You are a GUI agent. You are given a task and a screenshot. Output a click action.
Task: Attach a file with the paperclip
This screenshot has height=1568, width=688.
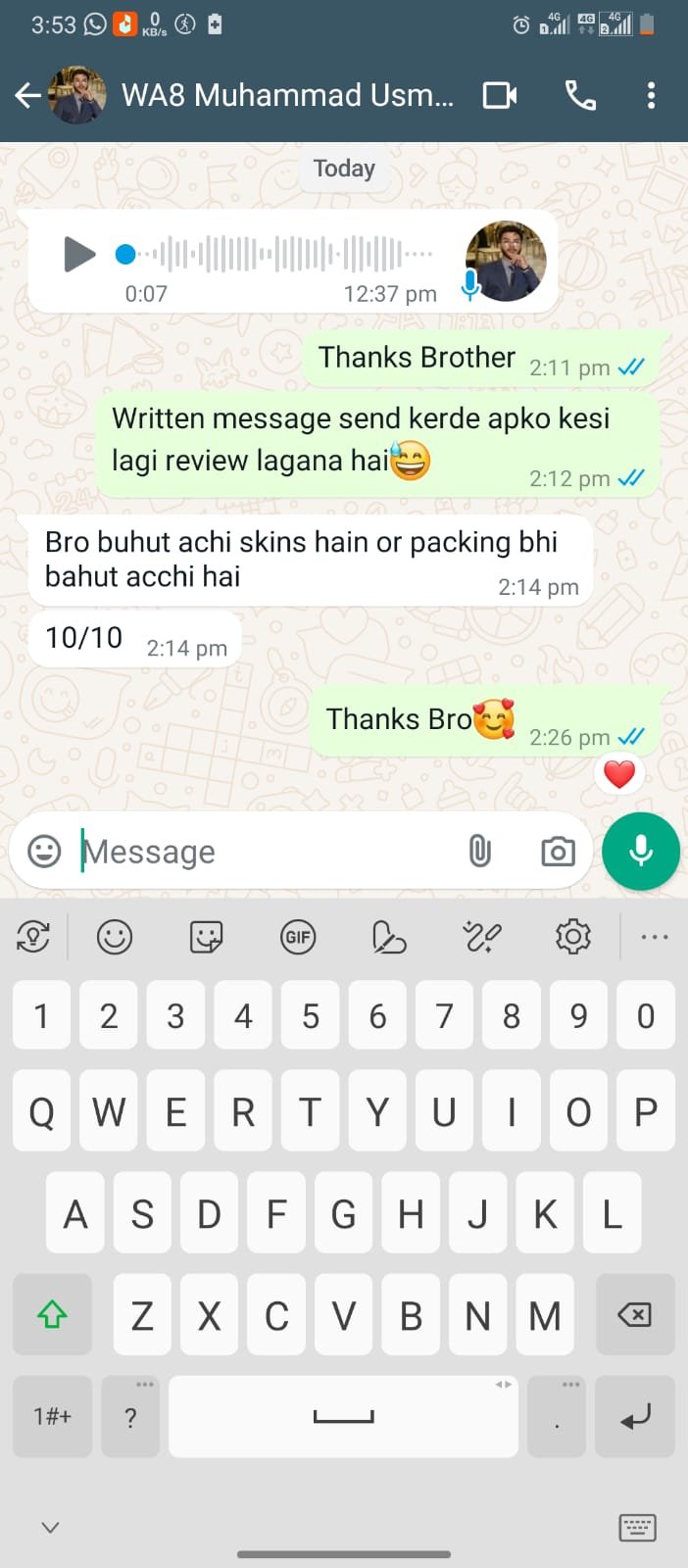479,851
